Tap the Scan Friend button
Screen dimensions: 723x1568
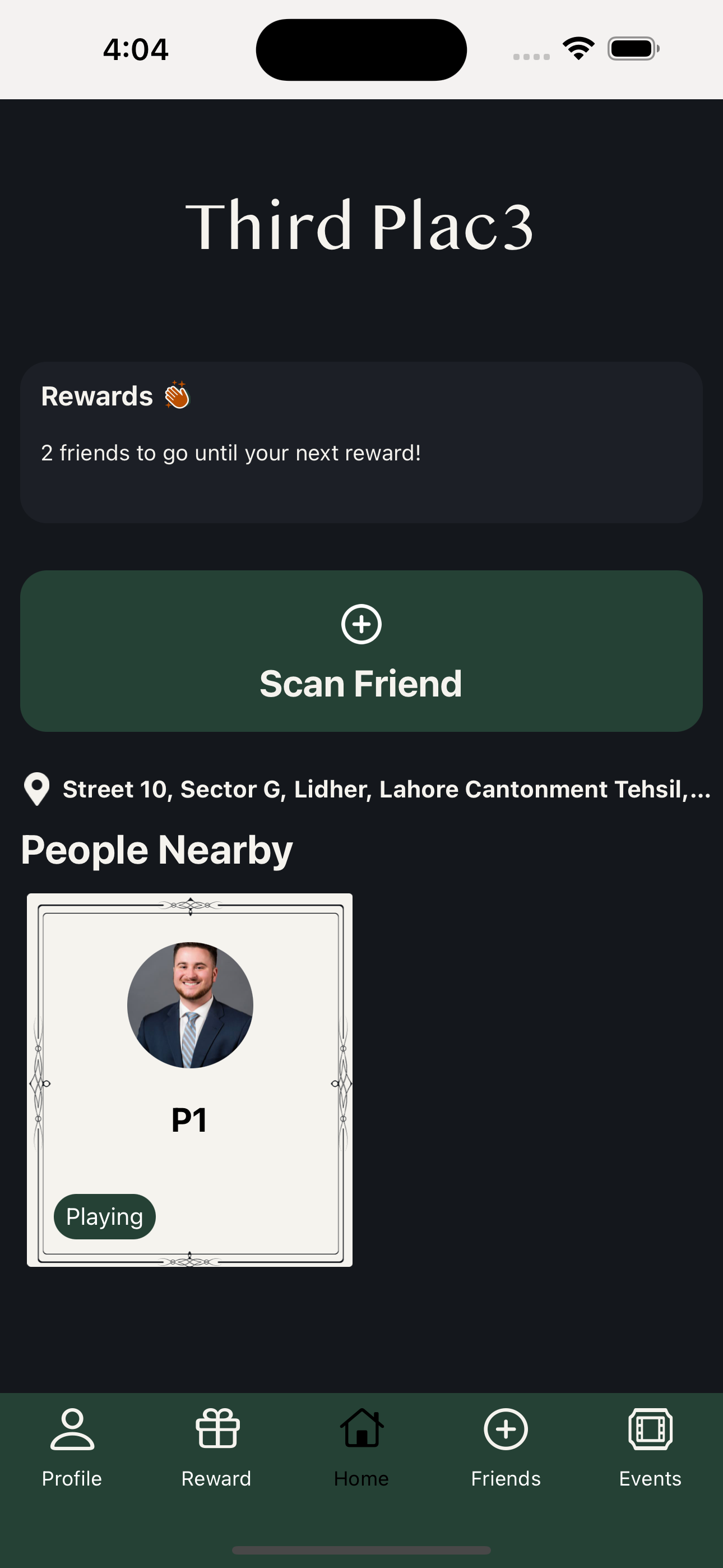[x=361, y=651]
